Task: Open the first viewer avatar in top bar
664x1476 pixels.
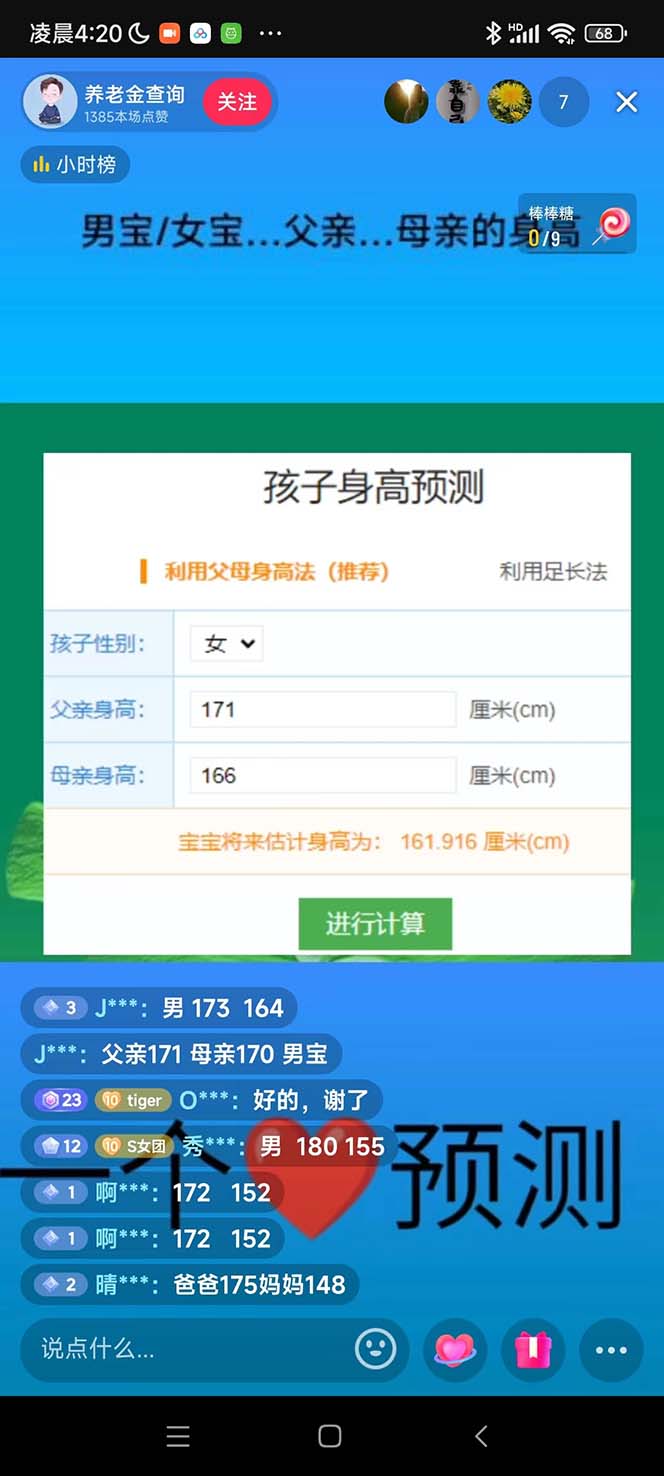Action: (x=406, y=102)
